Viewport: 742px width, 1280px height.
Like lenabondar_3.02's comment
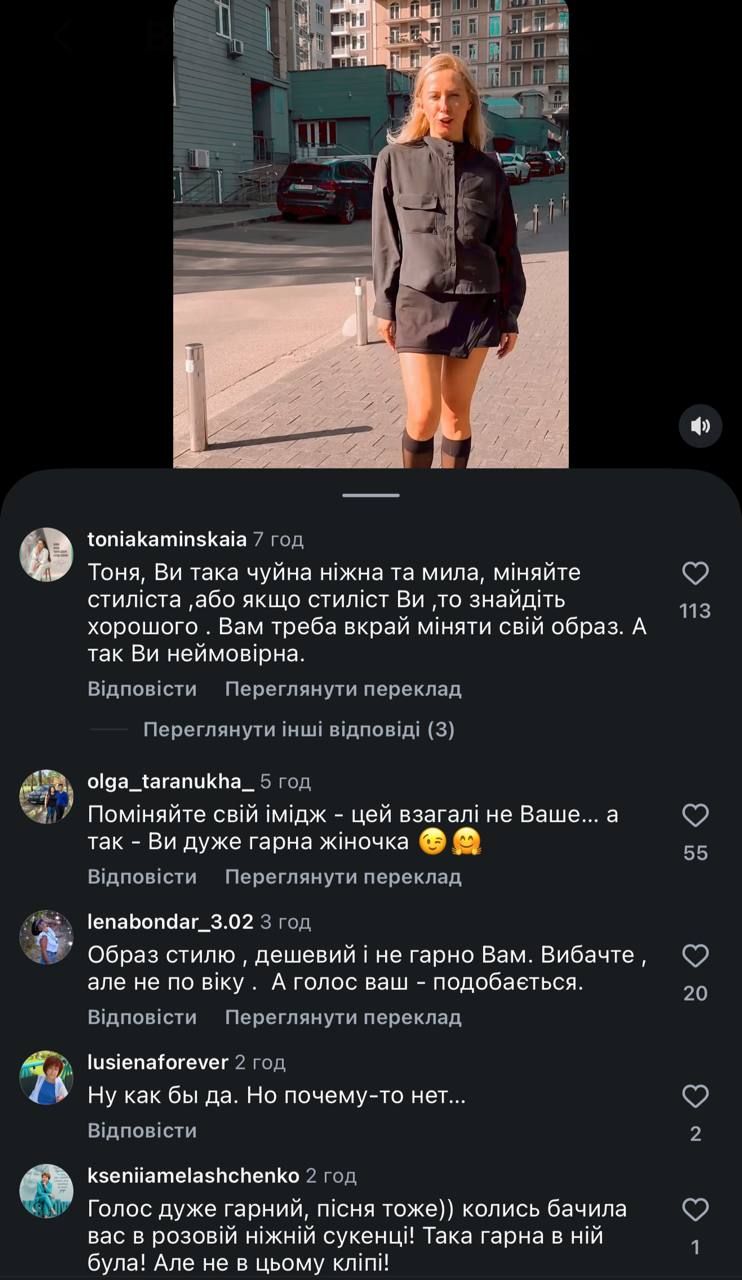tap(695, 955)
